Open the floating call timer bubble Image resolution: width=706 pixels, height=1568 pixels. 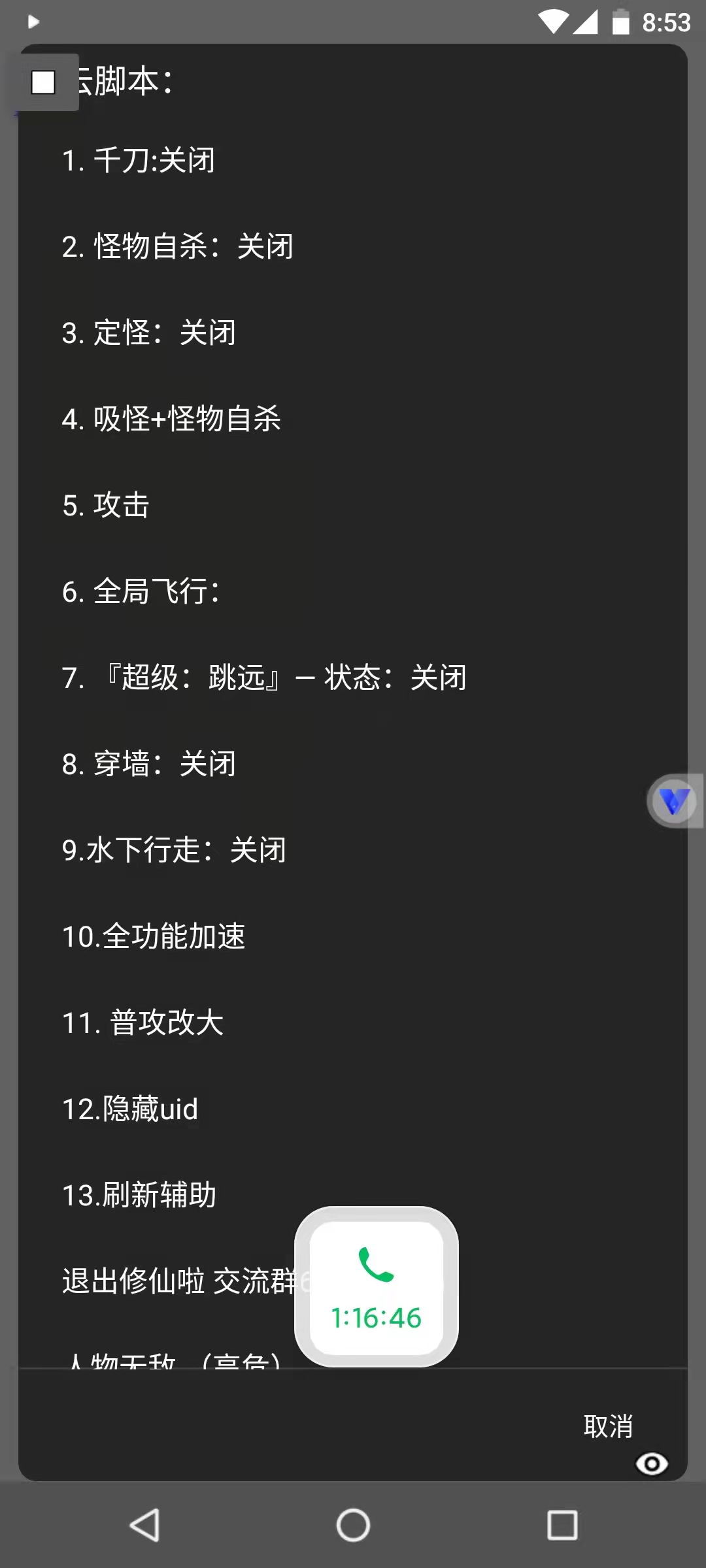coord(377,1287)
